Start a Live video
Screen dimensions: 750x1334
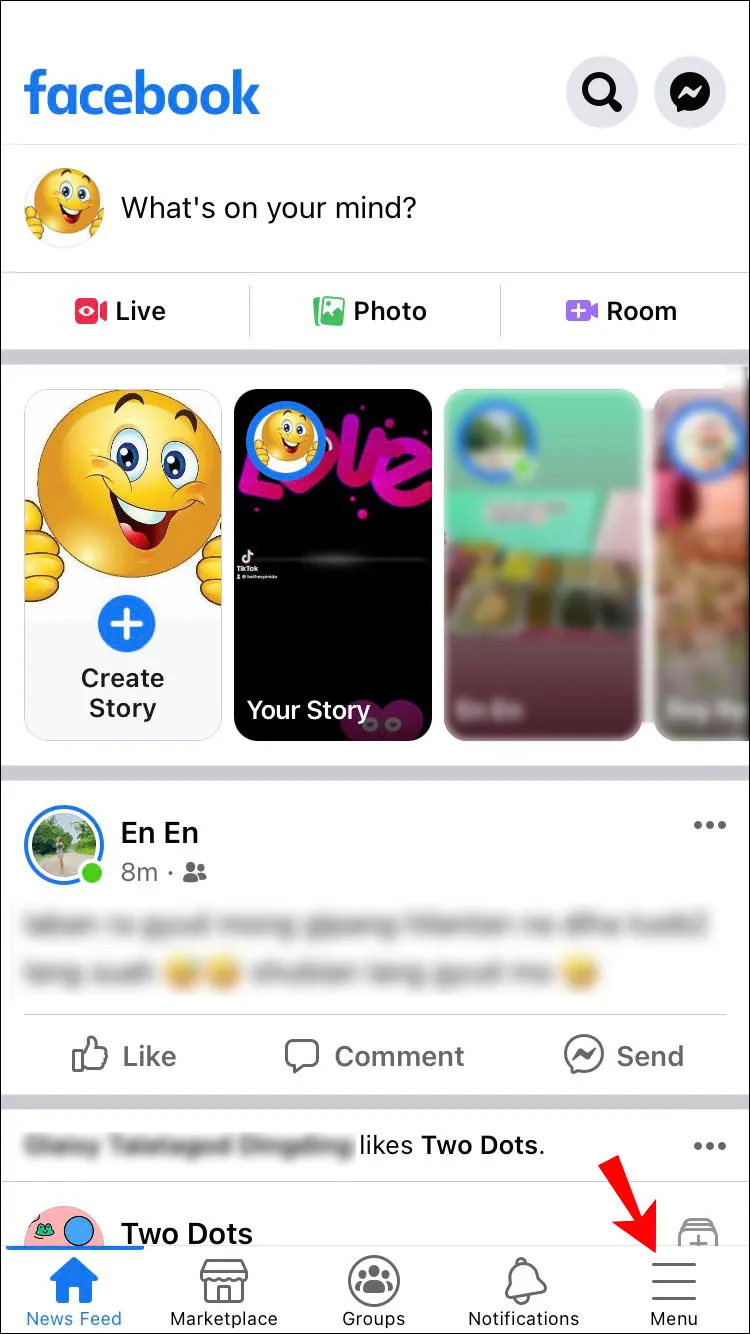coord(122,311)
